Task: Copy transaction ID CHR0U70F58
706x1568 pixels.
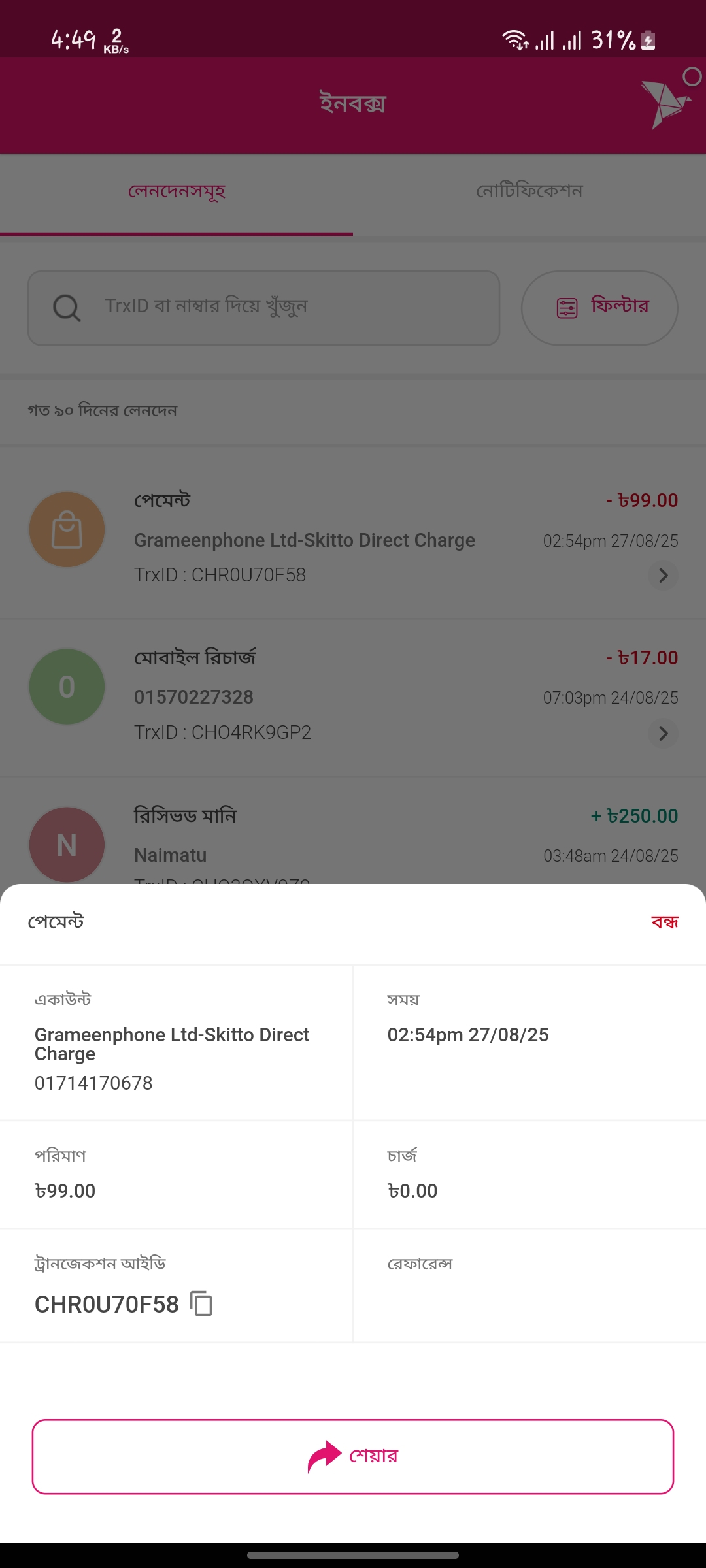Action: [201, 1304]
